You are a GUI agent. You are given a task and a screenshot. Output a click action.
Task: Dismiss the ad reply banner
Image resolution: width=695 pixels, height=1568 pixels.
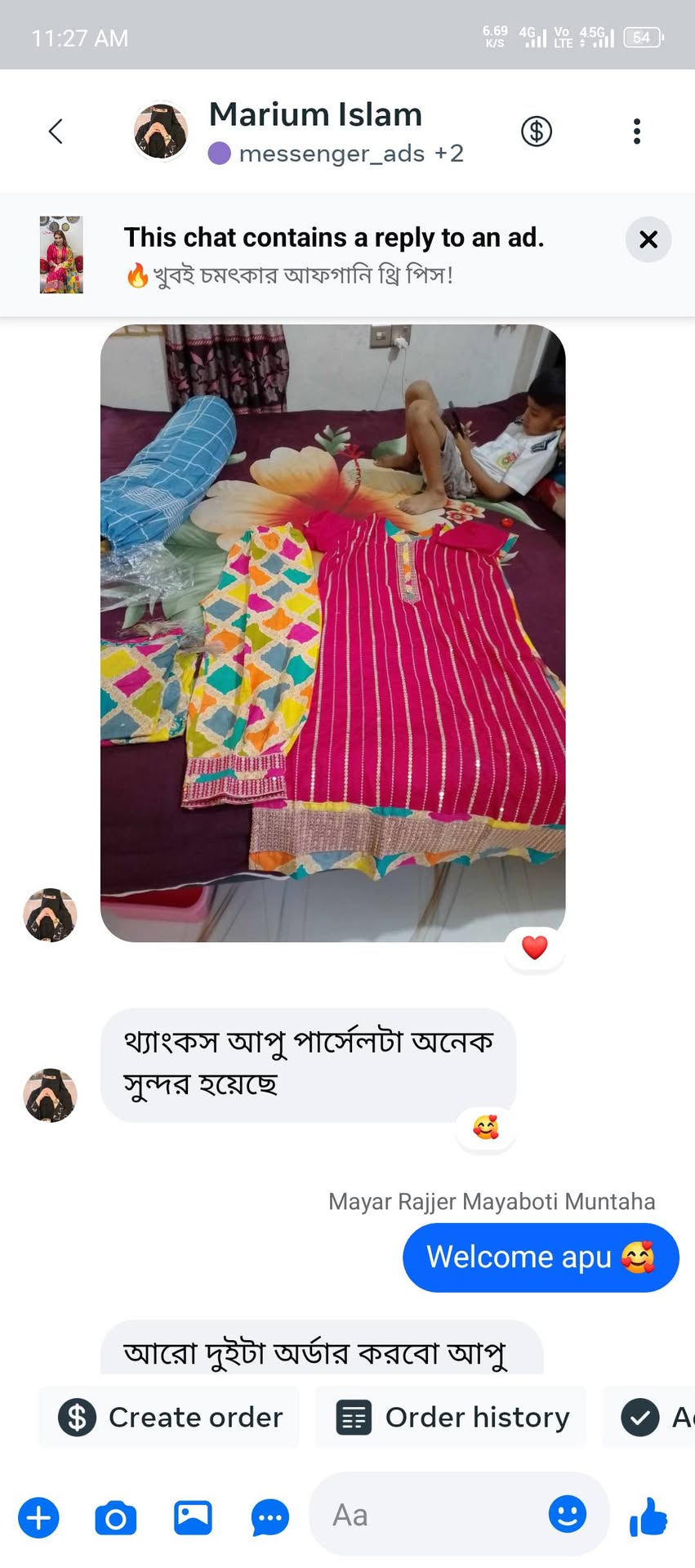648,239
